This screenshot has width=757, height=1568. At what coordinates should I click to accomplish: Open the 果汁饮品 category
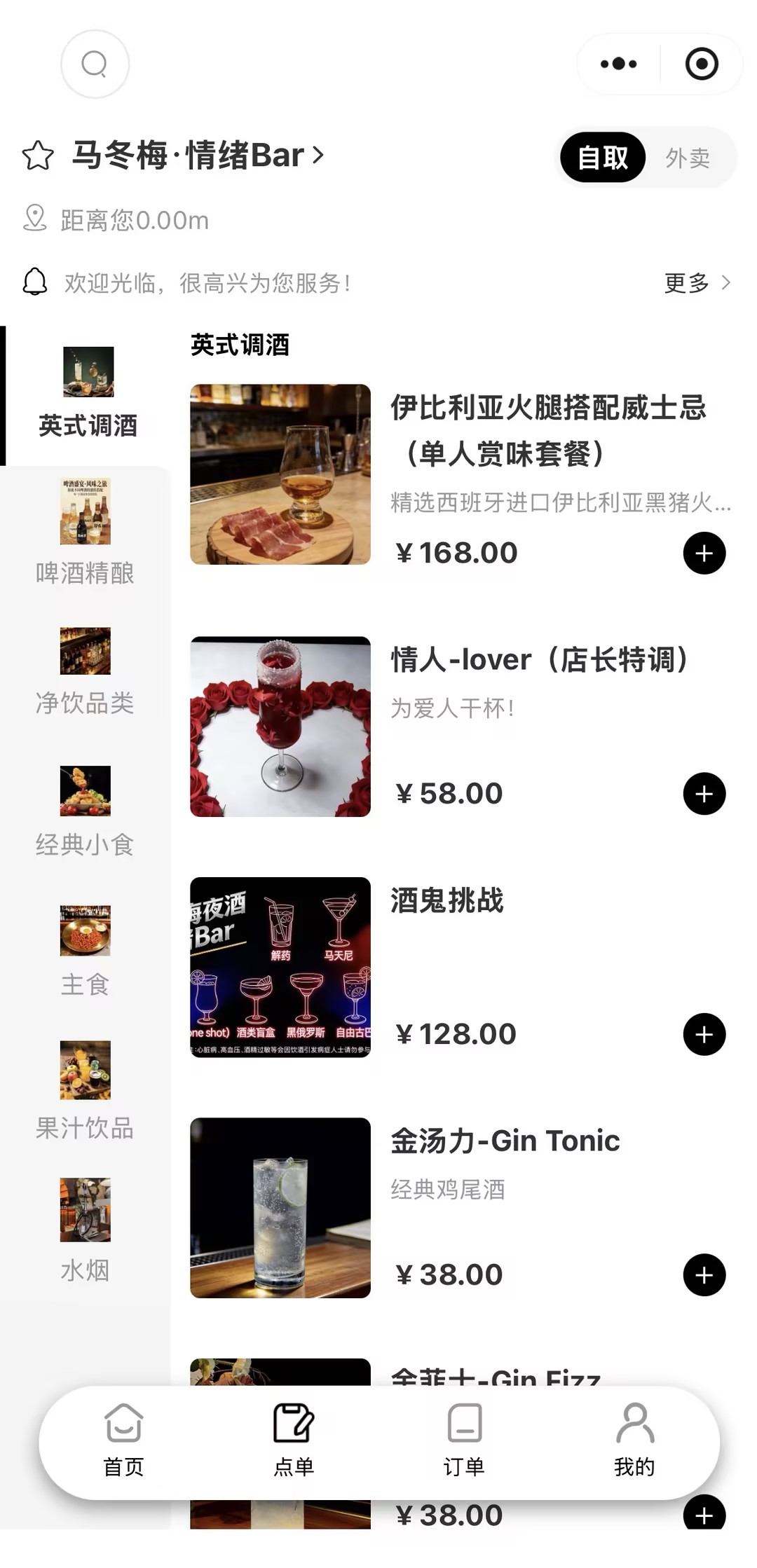click(85, 1090)
